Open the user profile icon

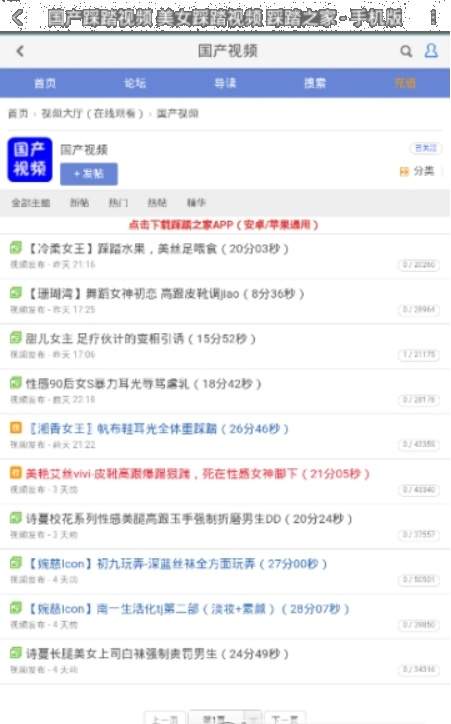(x=431, y=51)
